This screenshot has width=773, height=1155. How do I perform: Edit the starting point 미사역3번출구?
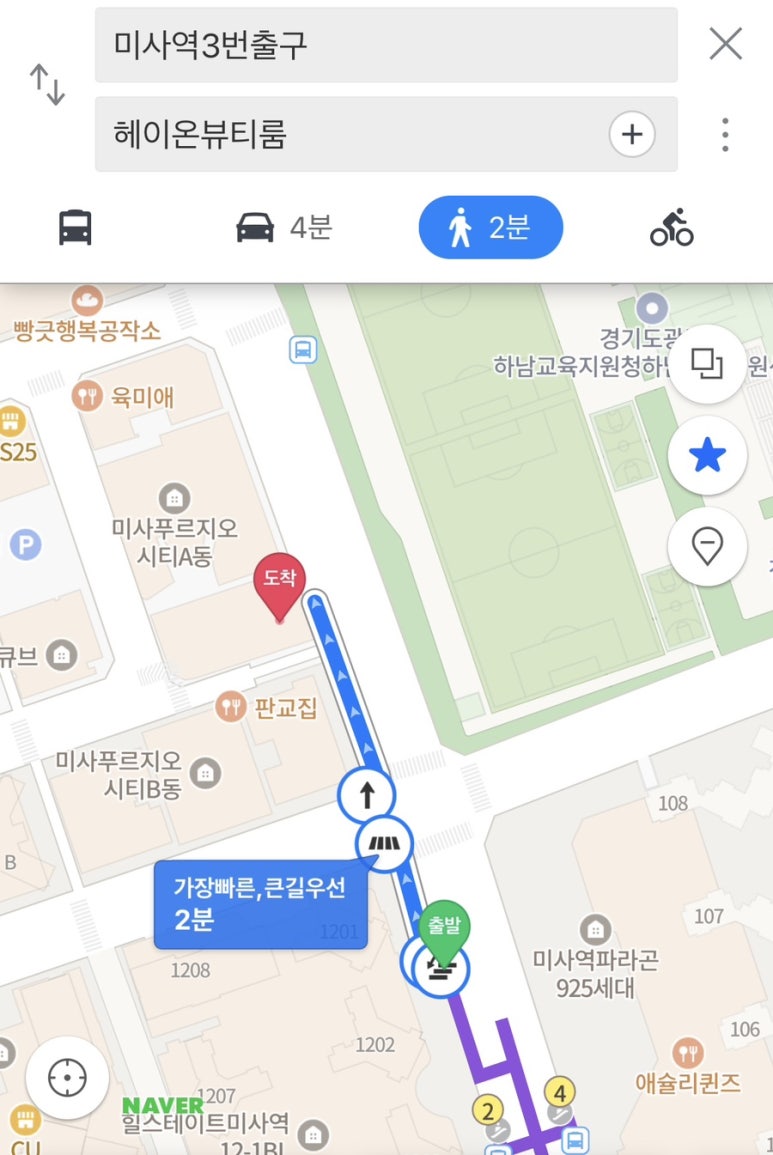pyautogui.click(x=385, y=45)
